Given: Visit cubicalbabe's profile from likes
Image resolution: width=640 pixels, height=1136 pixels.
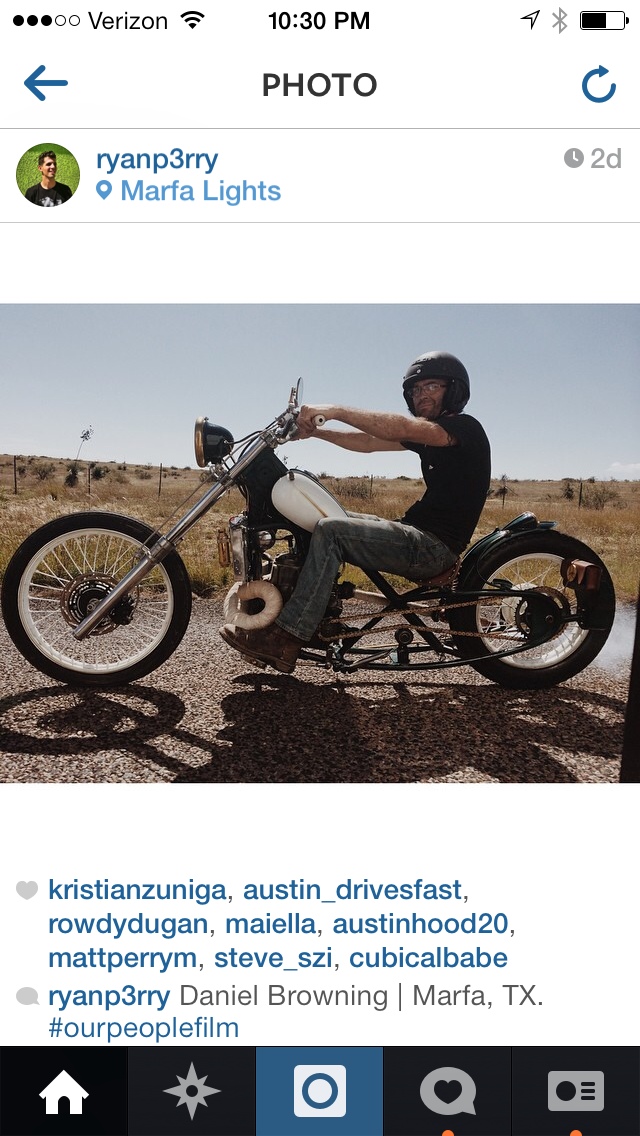Looking at the screenshot, I should pos(428,958).
